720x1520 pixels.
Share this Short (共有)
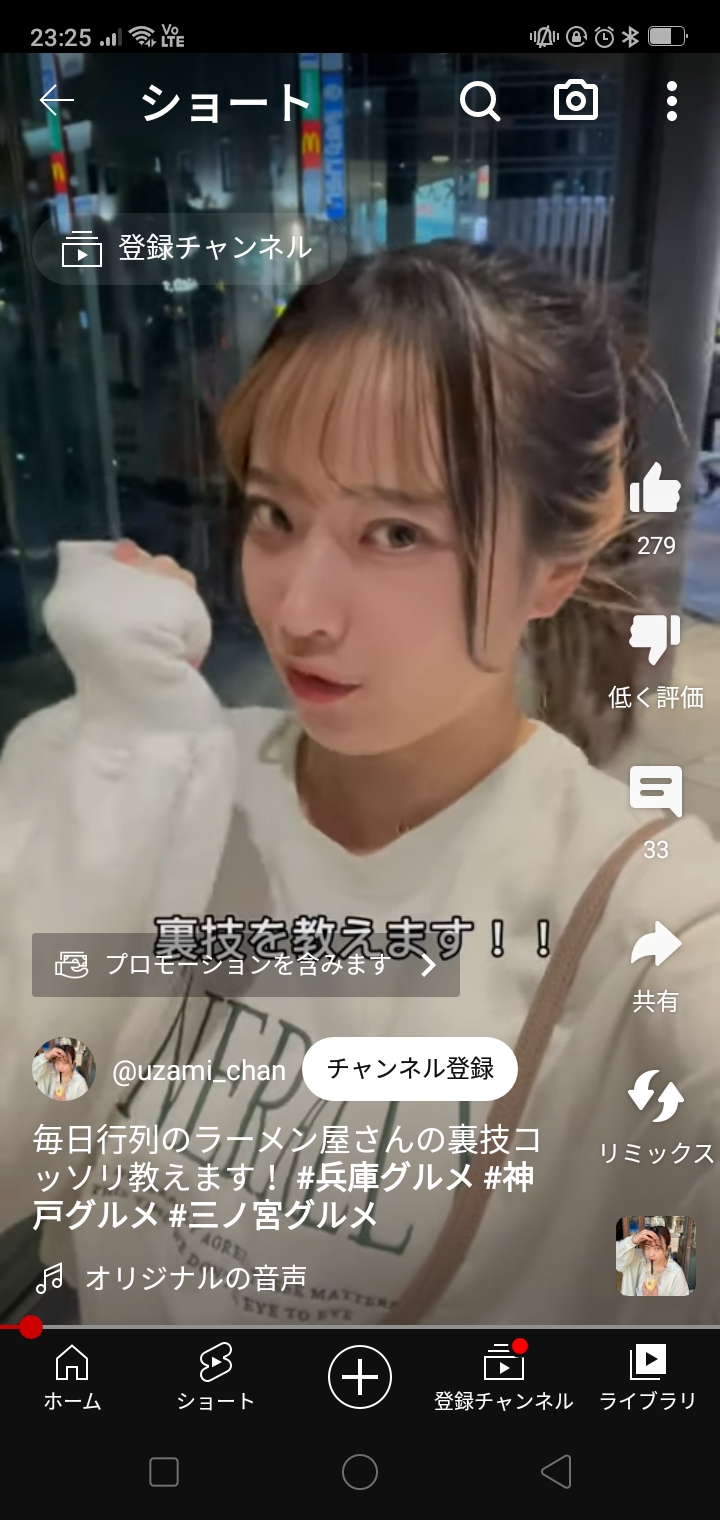(655, 947)
